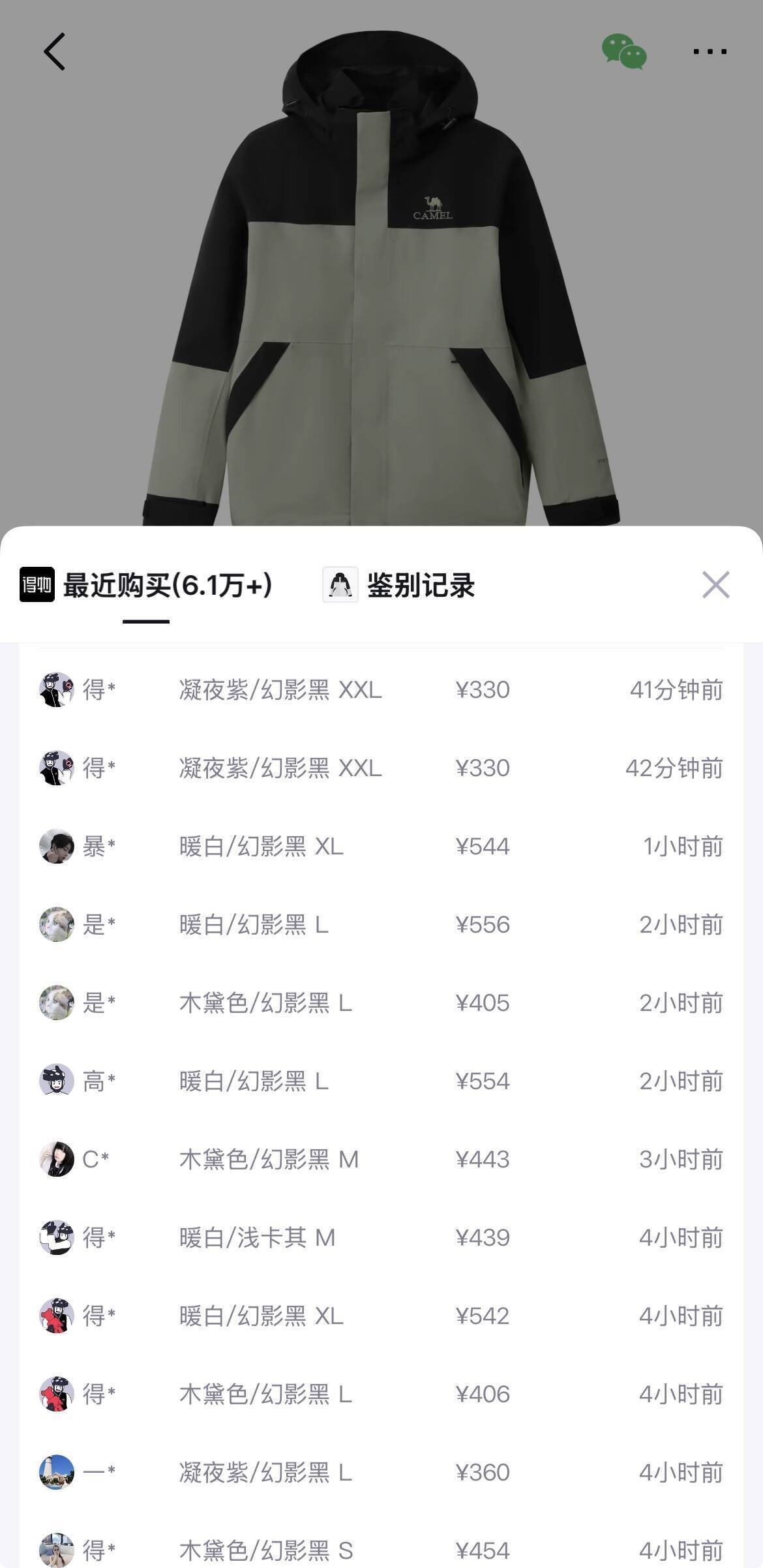This screenshot has width=763, height=1568.
Task: Open the three-dot overflow menu
Action: (710, 52)
